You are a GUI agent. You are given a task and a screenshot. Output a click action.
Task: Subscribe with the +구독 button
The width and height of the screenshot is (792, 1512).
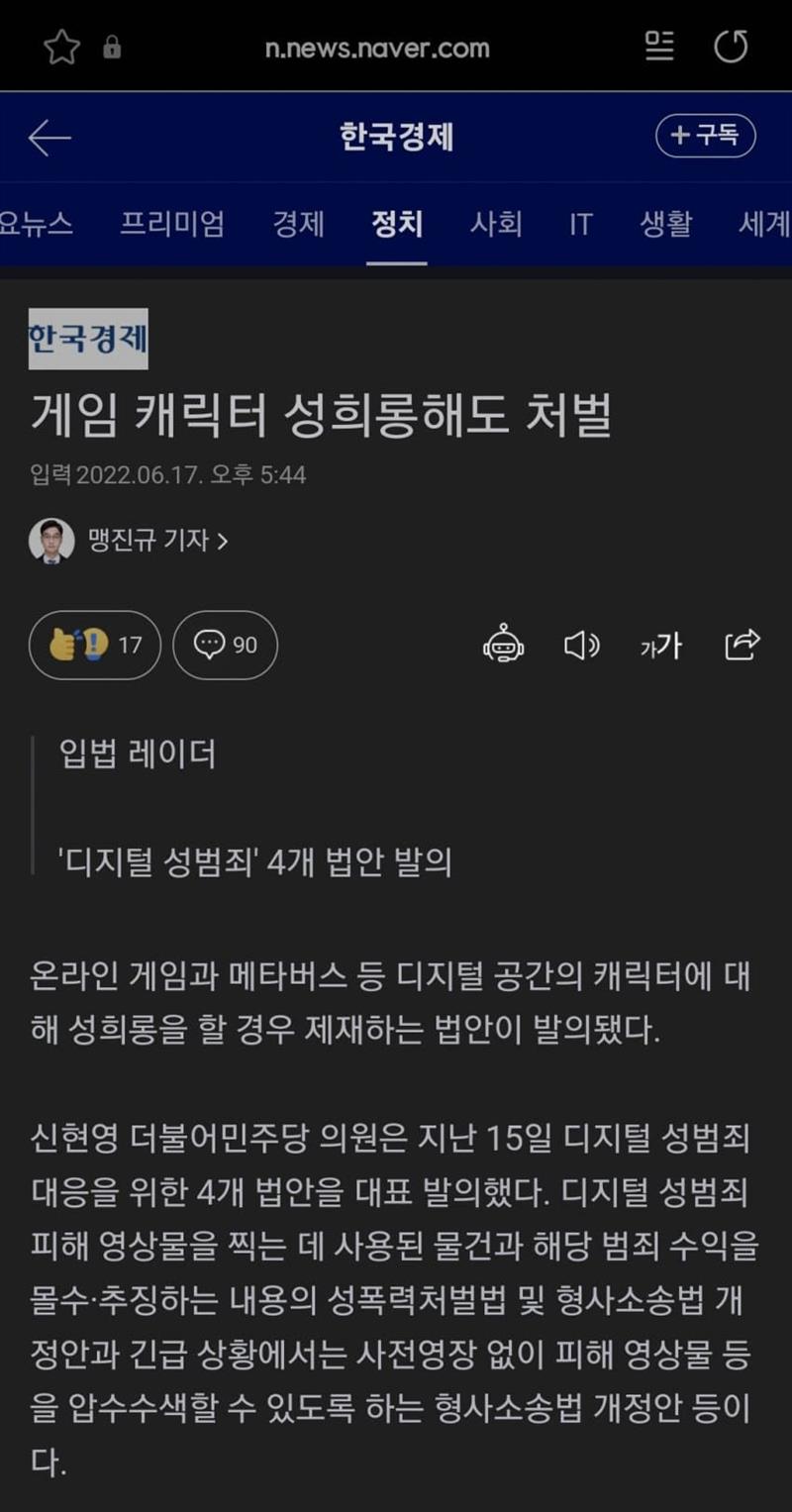[705, 137]
